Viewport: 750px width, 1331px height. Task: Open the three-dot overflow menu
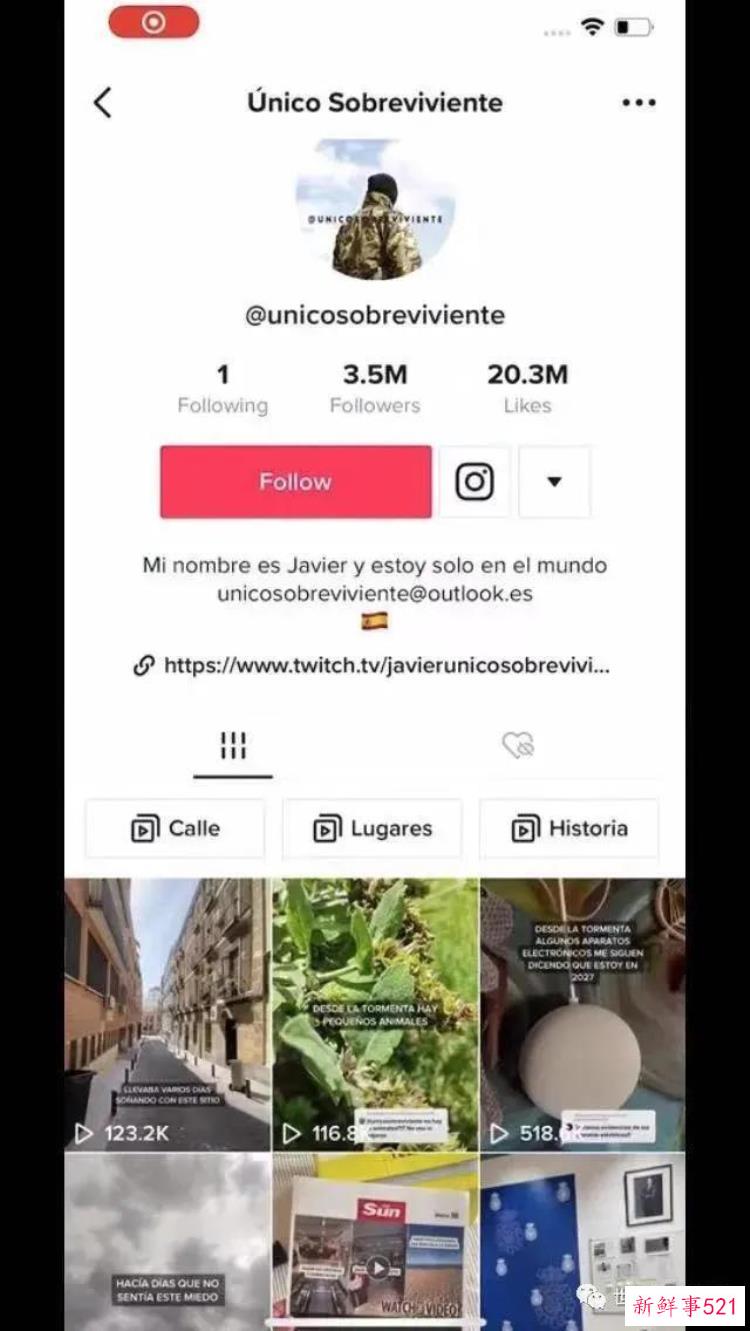click(x=638, y=102)
